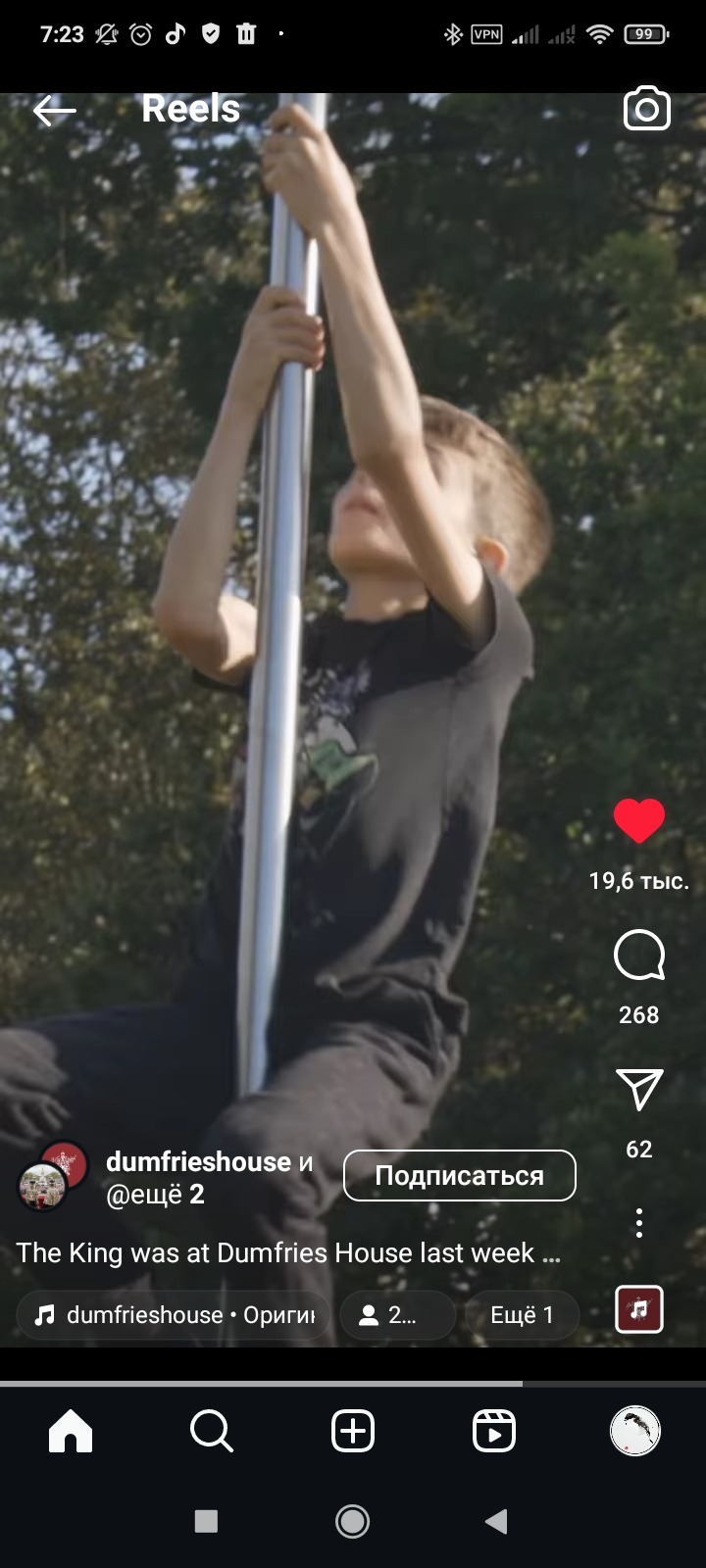
Task: Open the dumfrieshouse original audio chip
Action: [175, 1315]
